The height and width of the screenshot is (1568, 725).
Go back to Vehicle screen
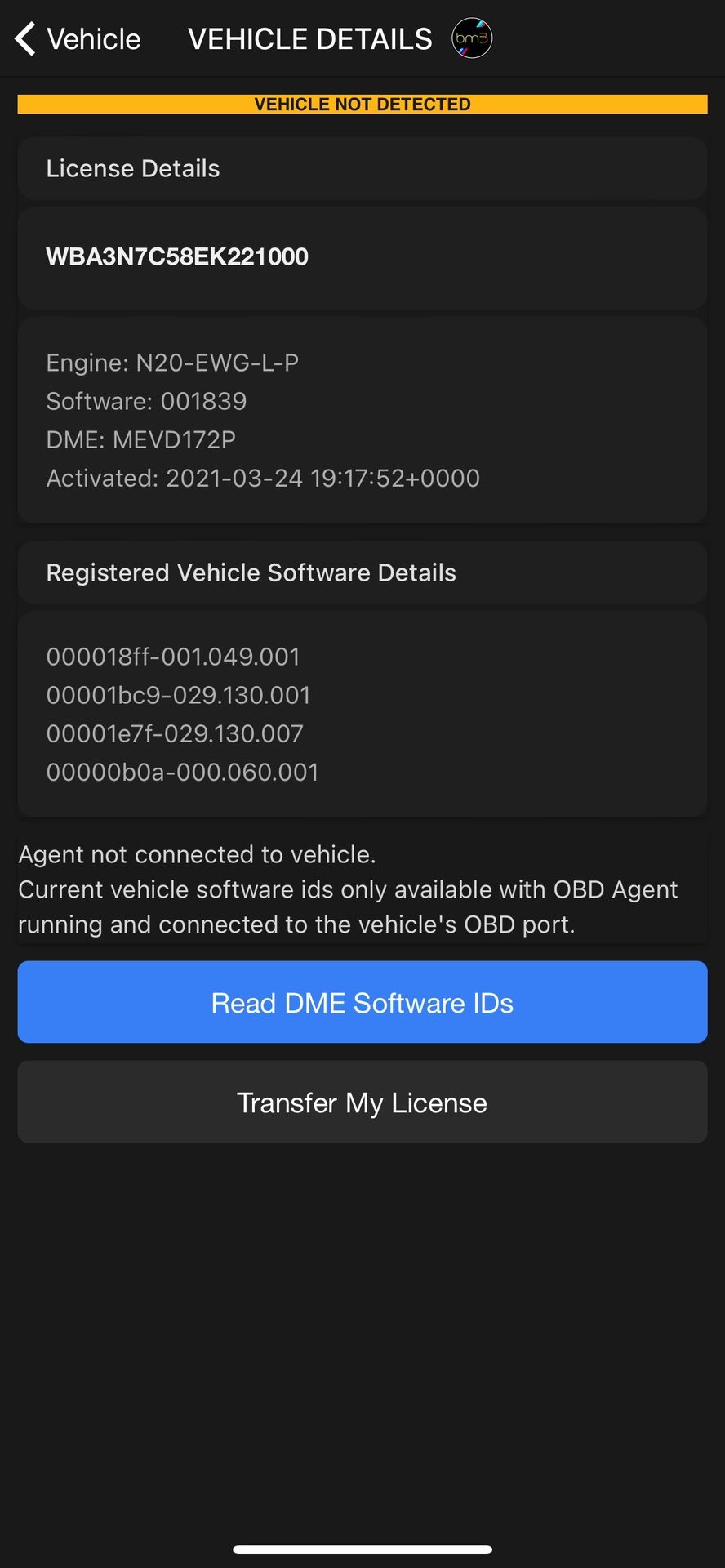(78, 38)
